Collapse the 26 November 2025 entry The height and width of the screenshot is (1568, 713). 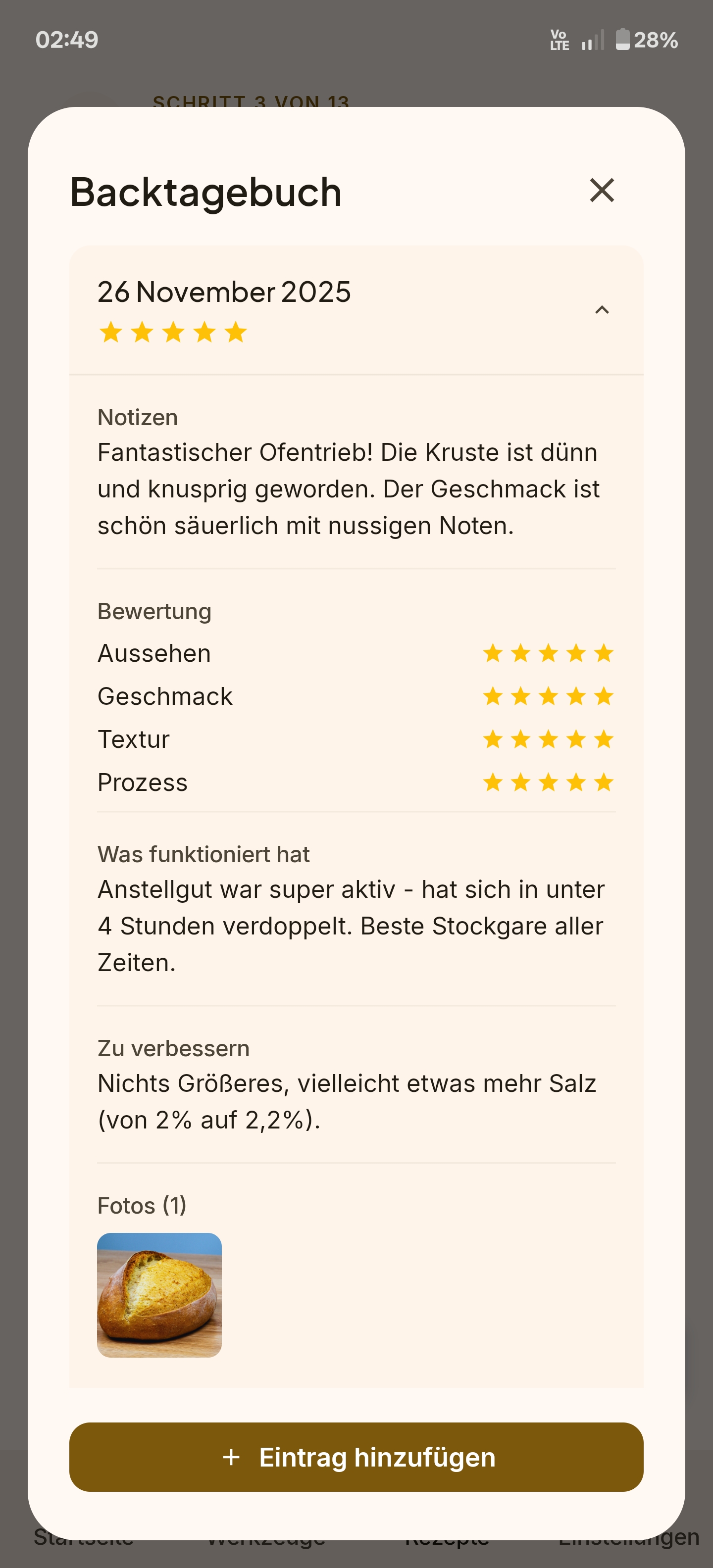pos(602,310)
